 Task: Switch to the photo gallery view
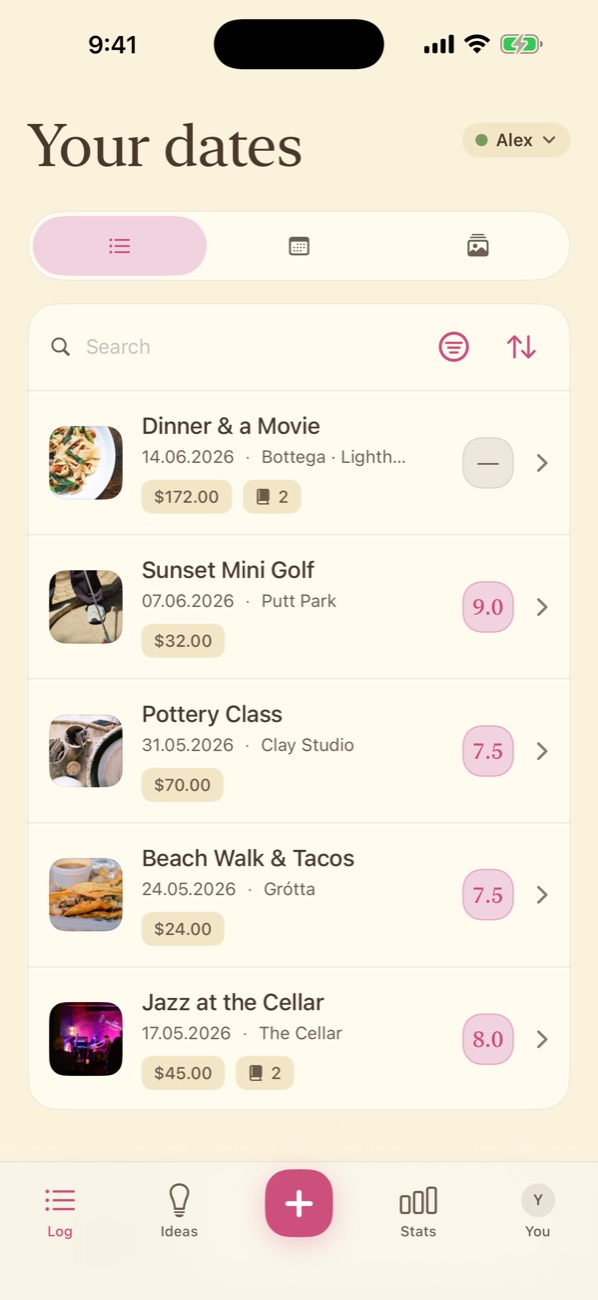point(478,246)
